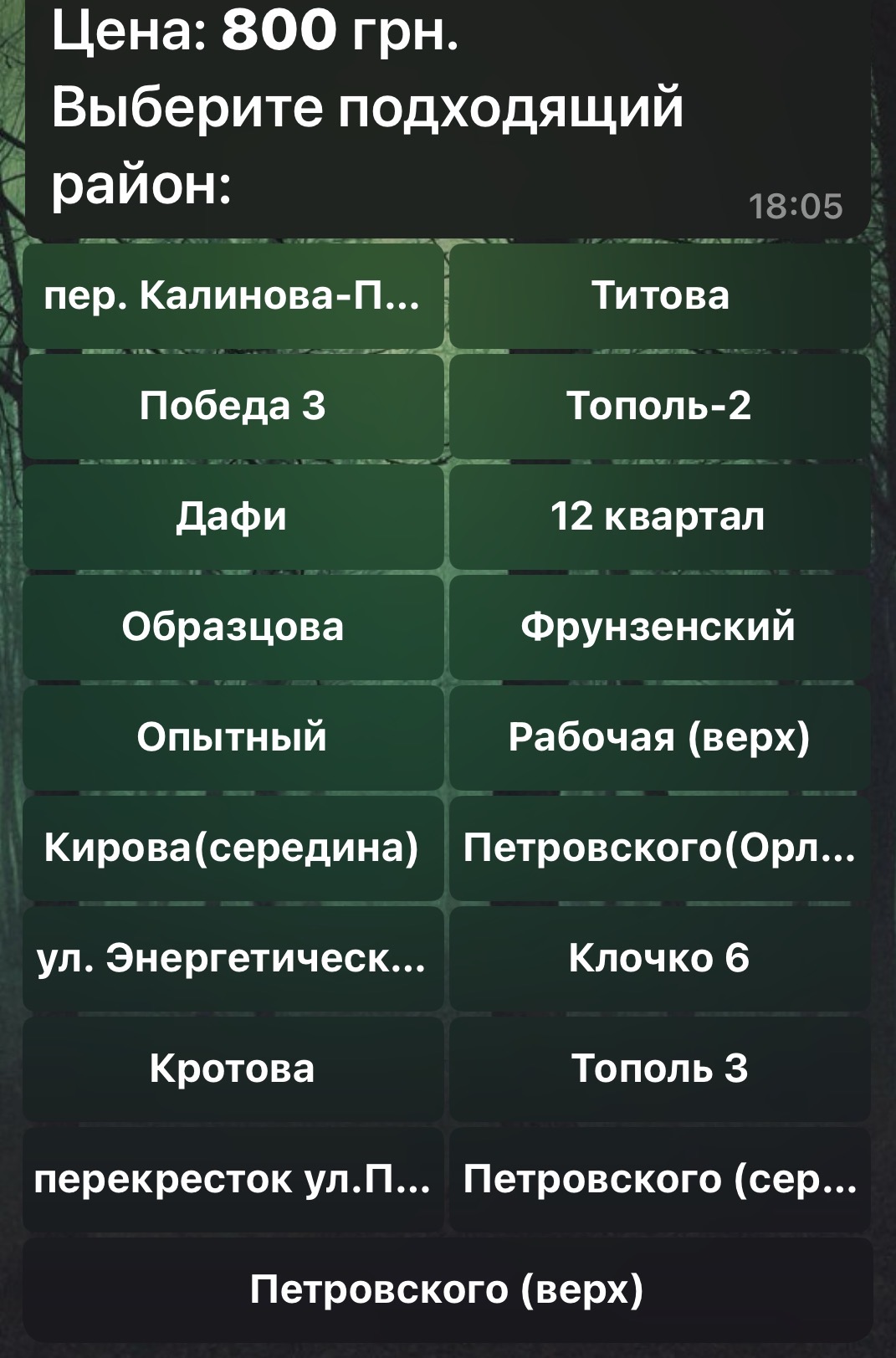Pick the Дафи district
The width and height of the screenshot is (896, 1358).
pyautogui.click(x=233, y=516)
